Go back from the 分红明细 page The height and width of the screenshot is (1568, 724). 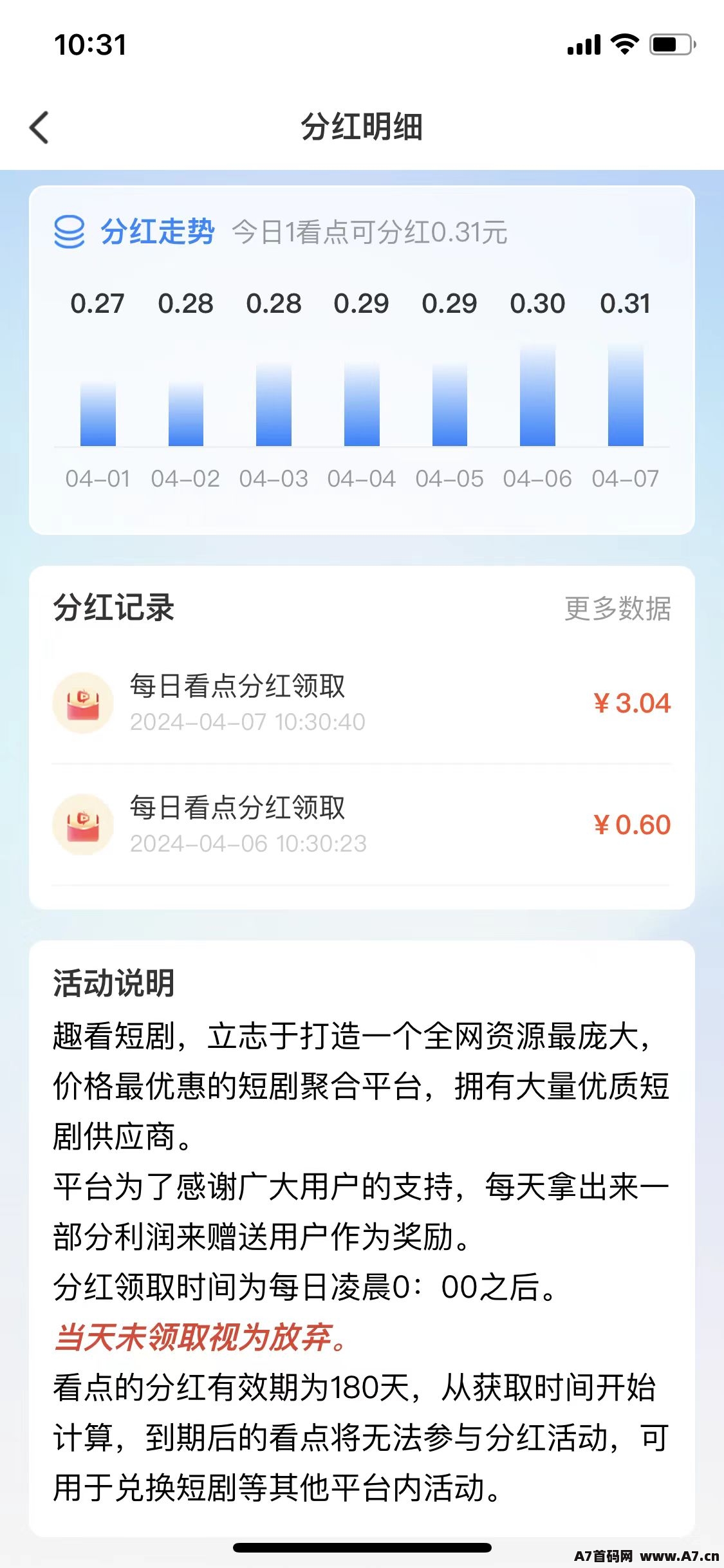40,127
